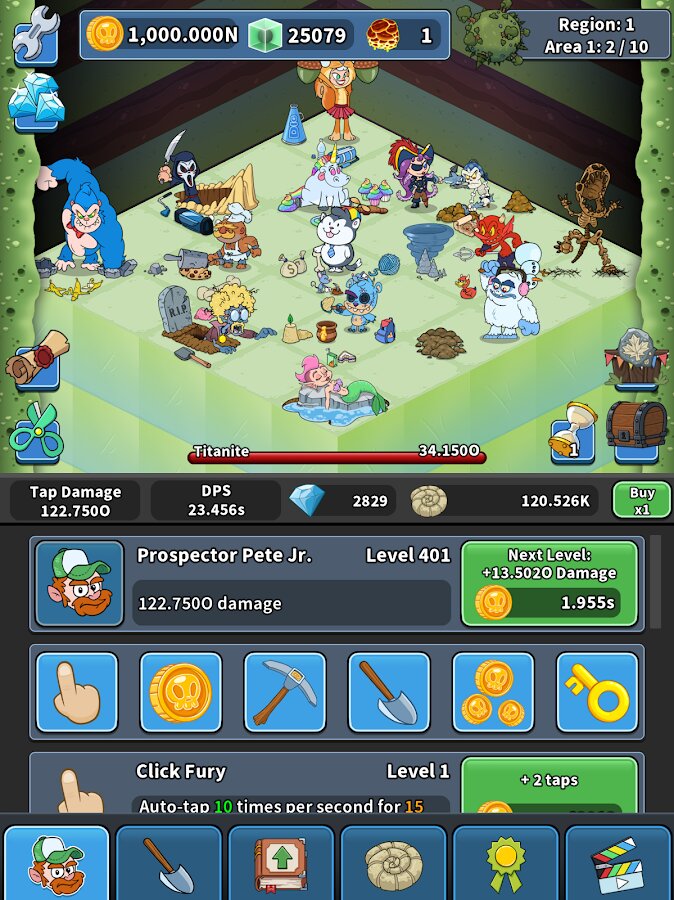Activate the pointing finger skill
674x900 pixels.
77,692
